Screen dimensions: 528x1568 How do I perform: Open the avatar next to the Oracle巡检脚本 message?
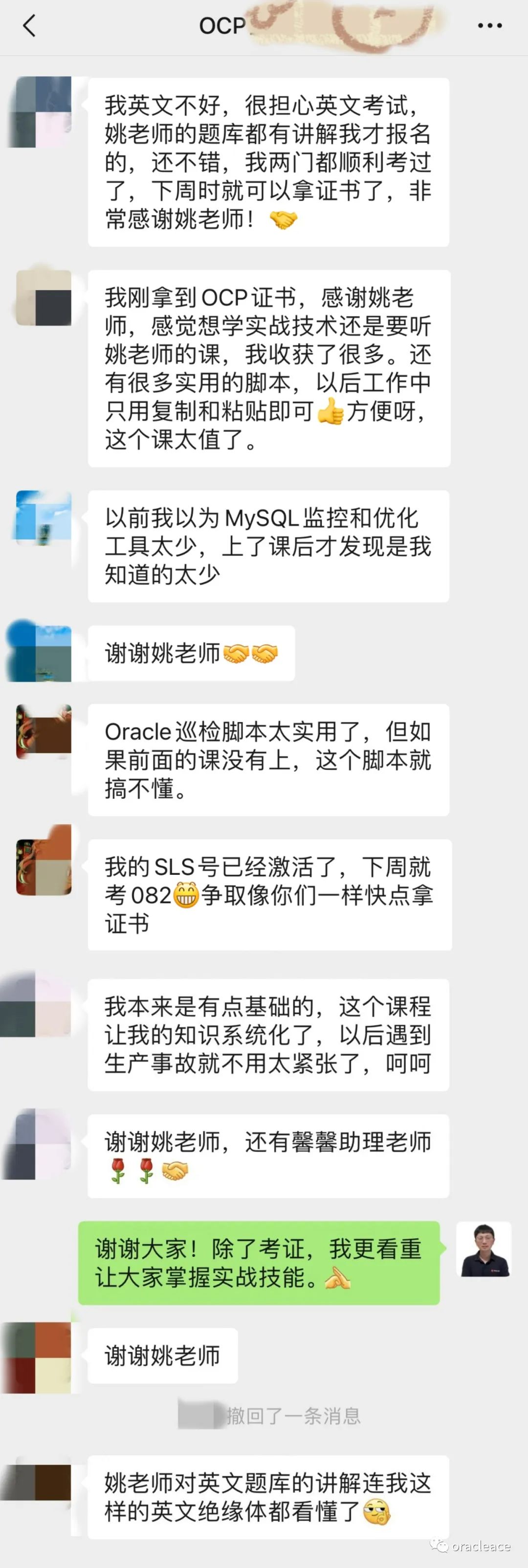[44, 732]
